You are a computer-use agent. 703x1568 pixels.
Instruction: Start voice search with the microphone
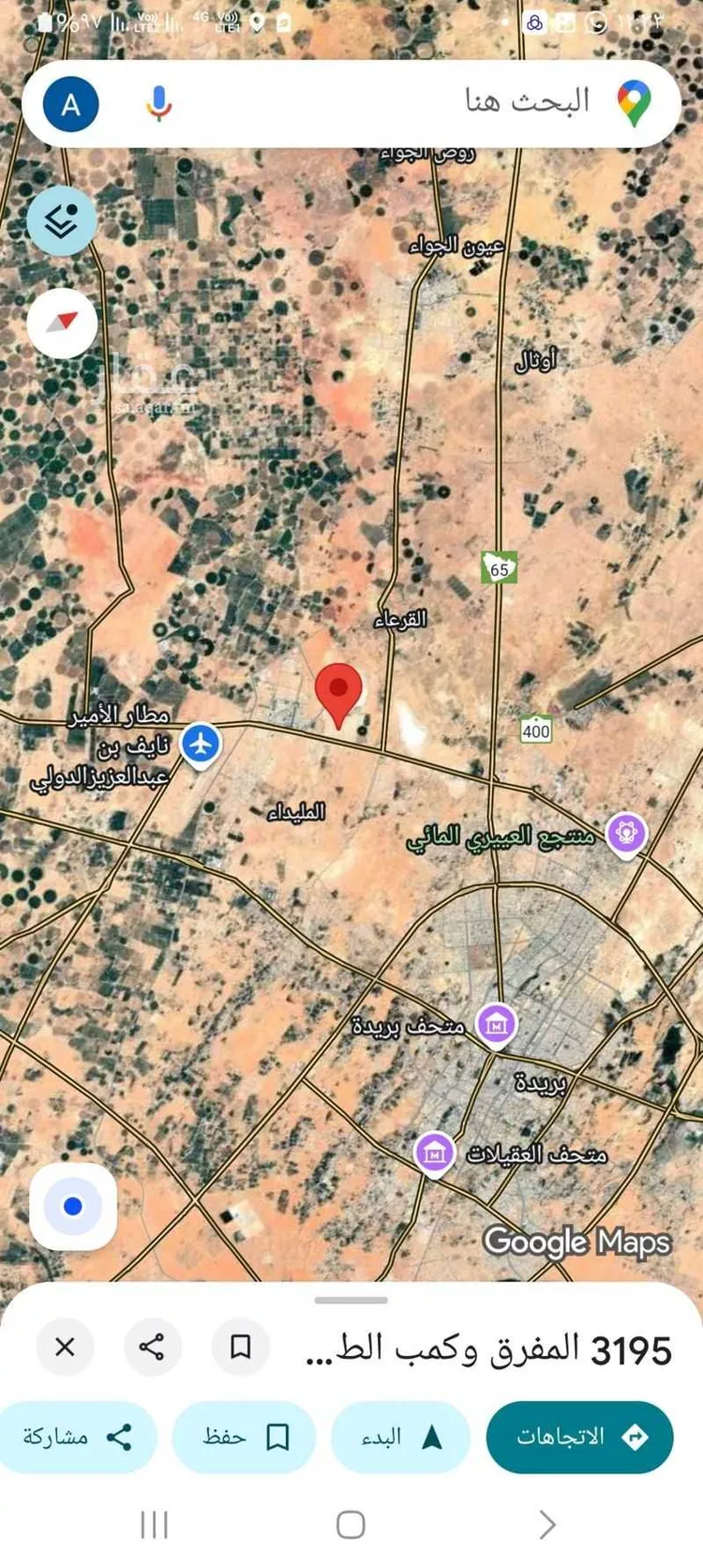tap(159, 103)
